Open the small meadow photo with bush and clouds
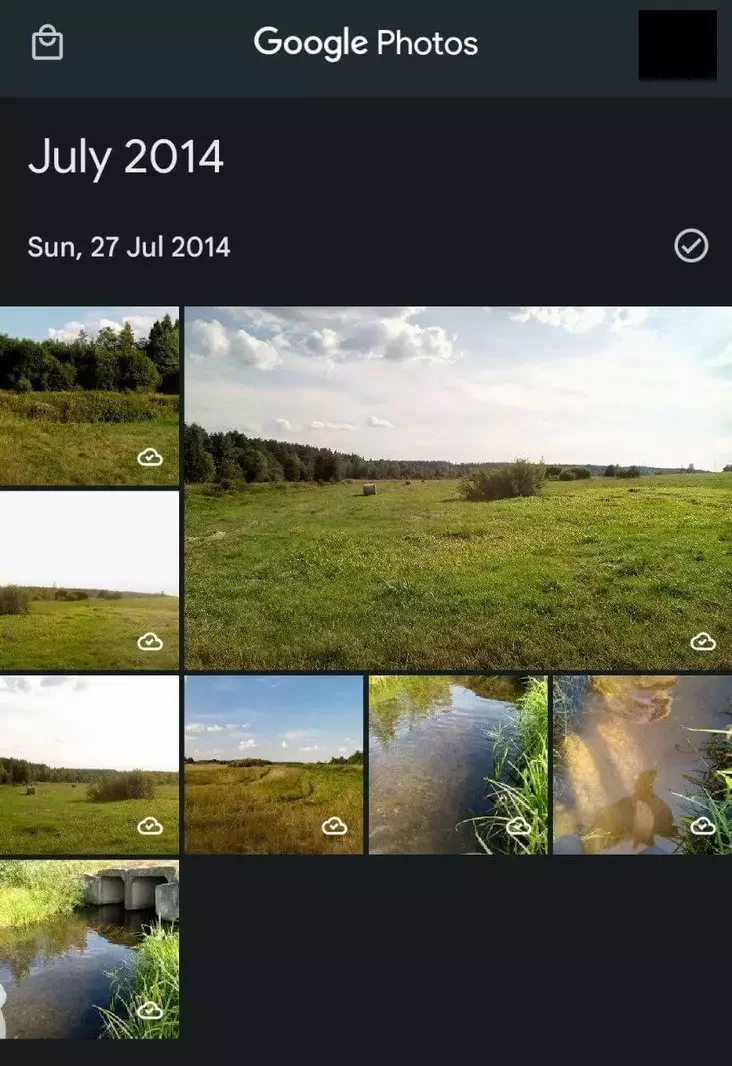 [x=89, y=765]
